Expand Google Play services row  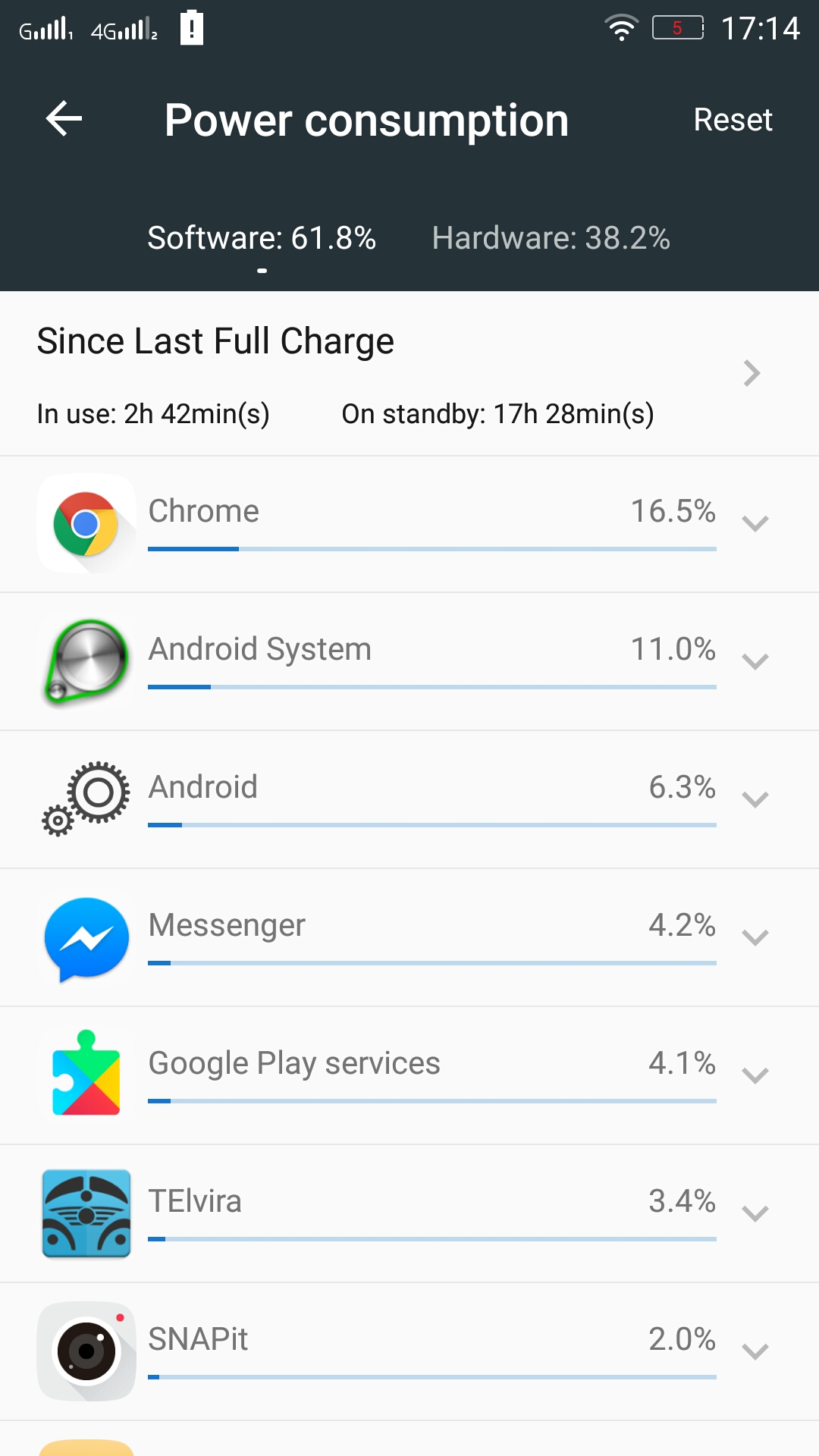[x=409, y=1076]
